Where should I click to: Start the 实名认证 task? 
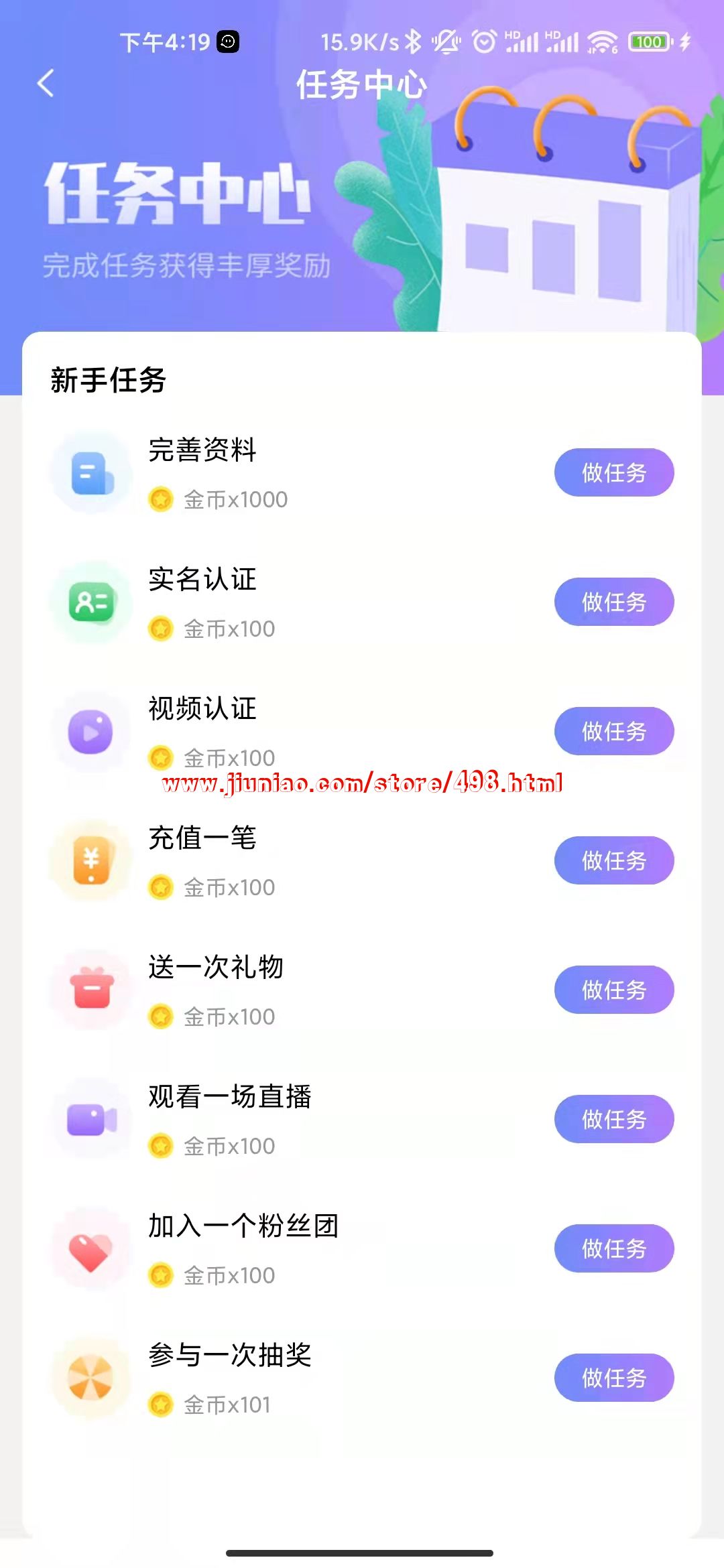tap(613, 602)
